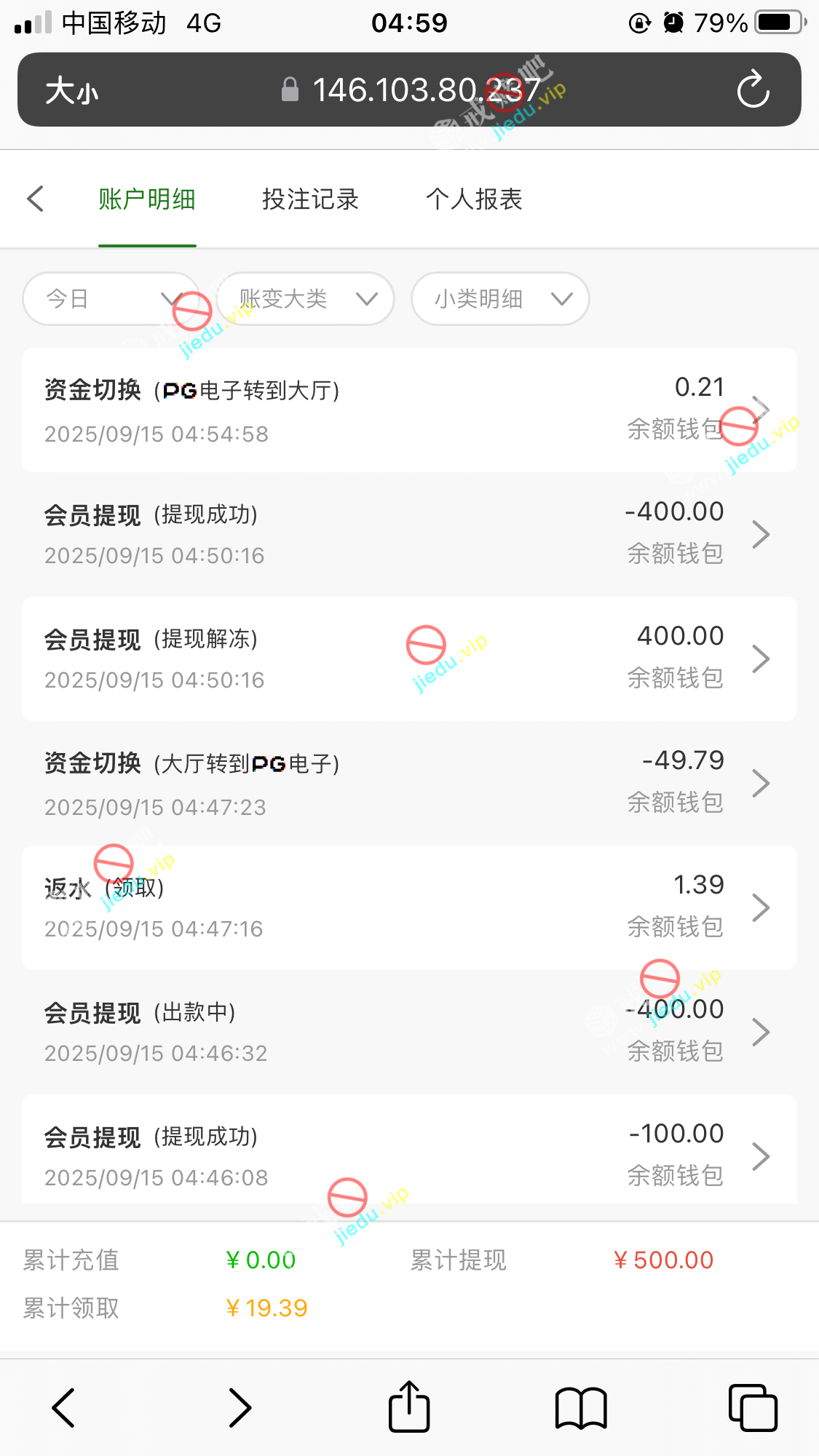Switch to the 投注记录 tab
The height and width of the screenshot is (1456, 819).
click(310, 199)
